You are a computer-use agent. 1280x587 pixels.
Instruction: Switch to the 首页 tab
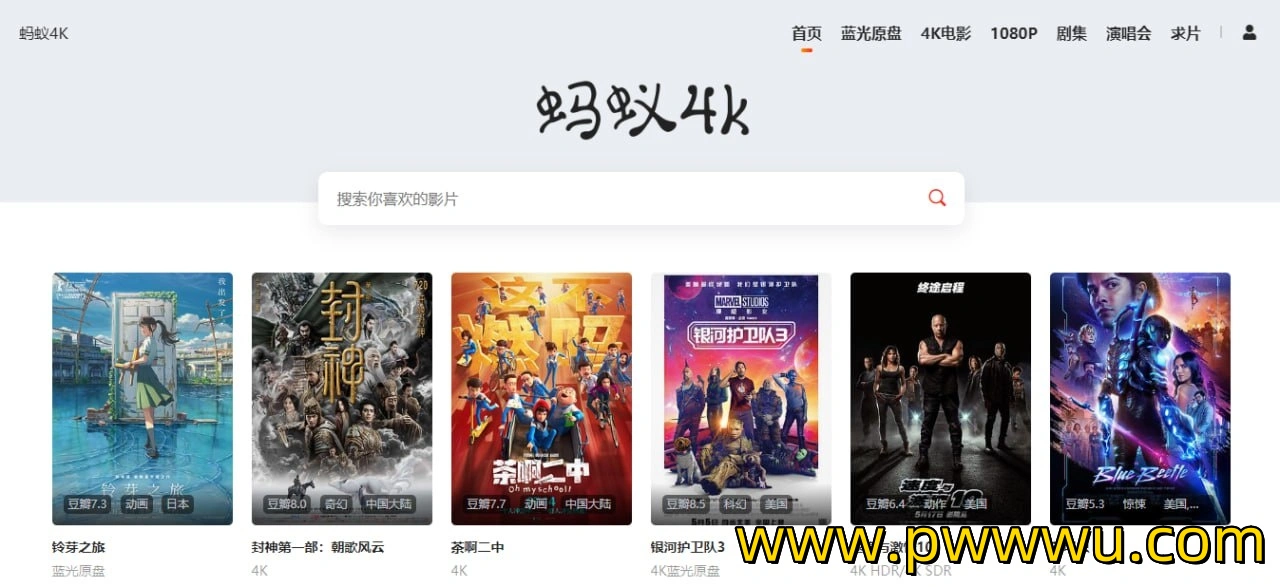tap(806, 33)
